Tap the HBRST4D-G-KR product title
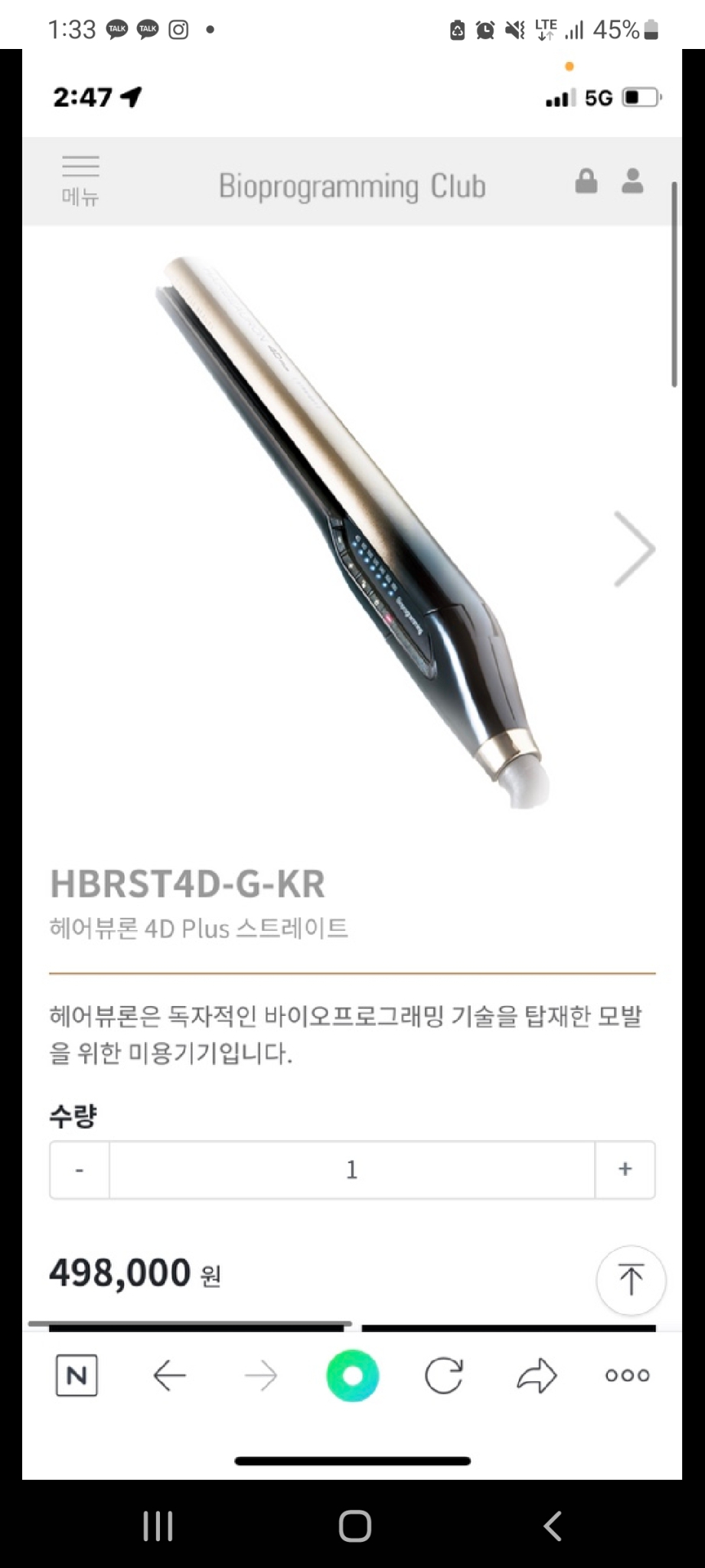 [187, 884]
